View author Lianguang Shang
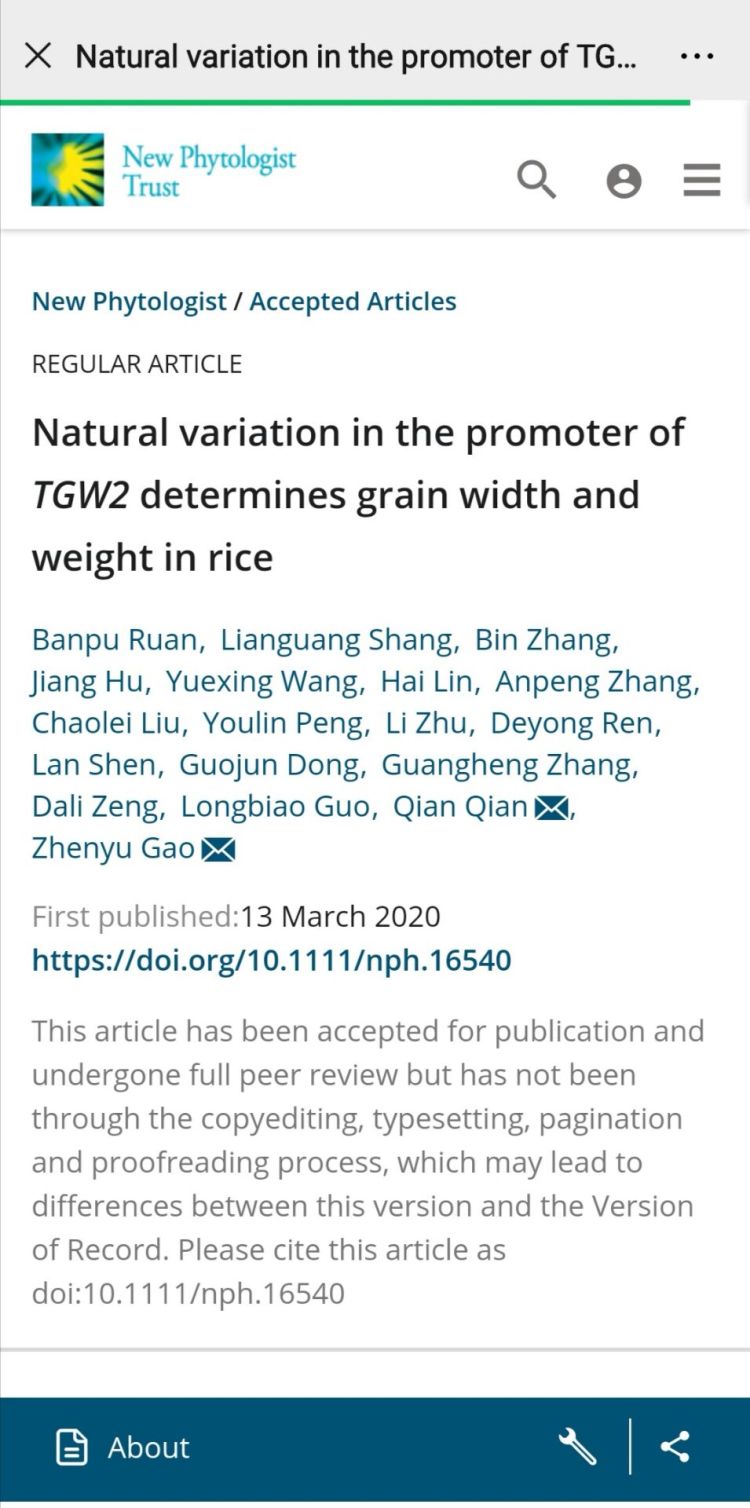Screen dimensions: 750x1508 click(x=336, y=639)
